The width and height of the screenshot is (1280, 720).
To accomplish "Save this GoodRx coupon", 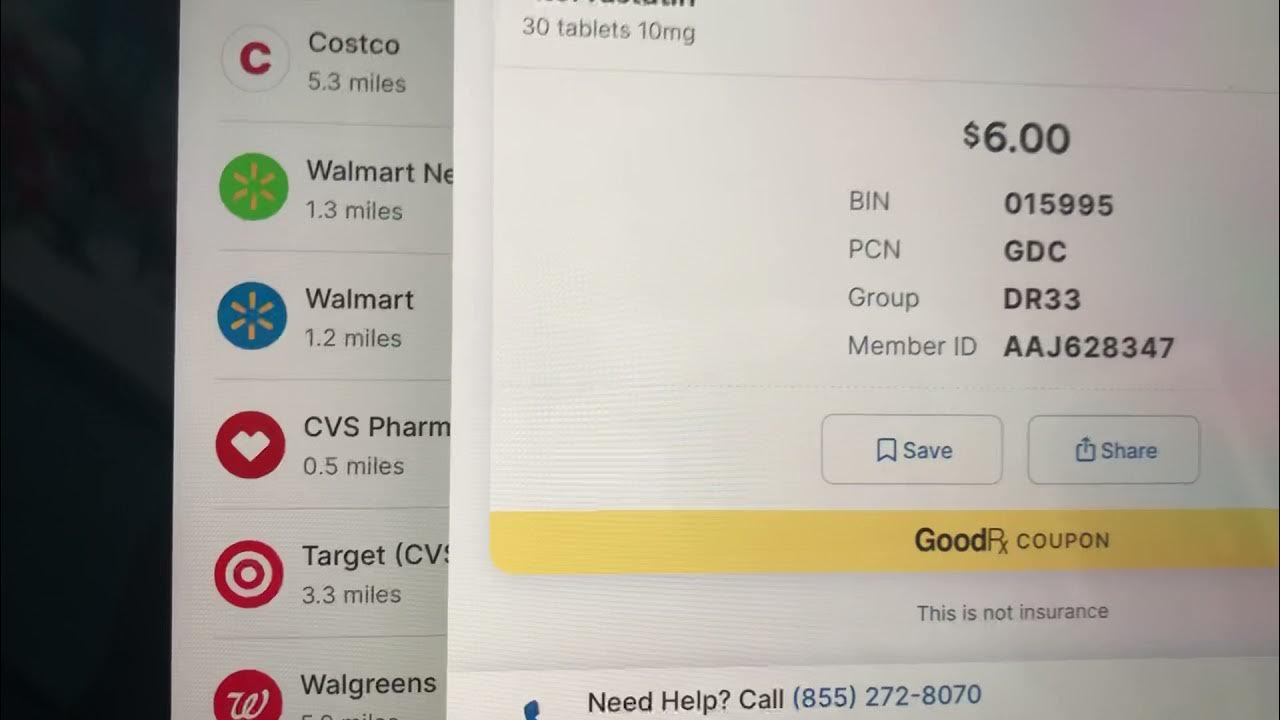I will (912, 451).
